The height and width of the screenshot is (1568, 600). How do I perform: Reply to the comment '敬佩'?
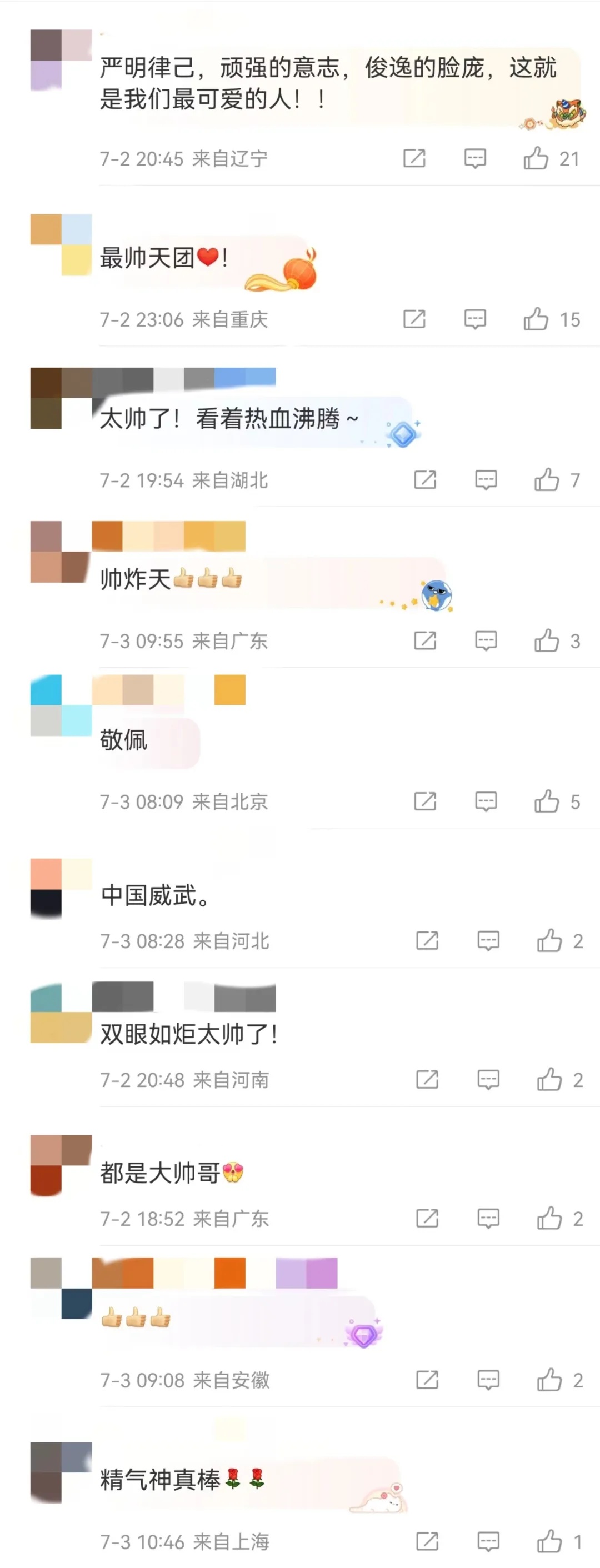pyautogui.click(x=486, y=801)
